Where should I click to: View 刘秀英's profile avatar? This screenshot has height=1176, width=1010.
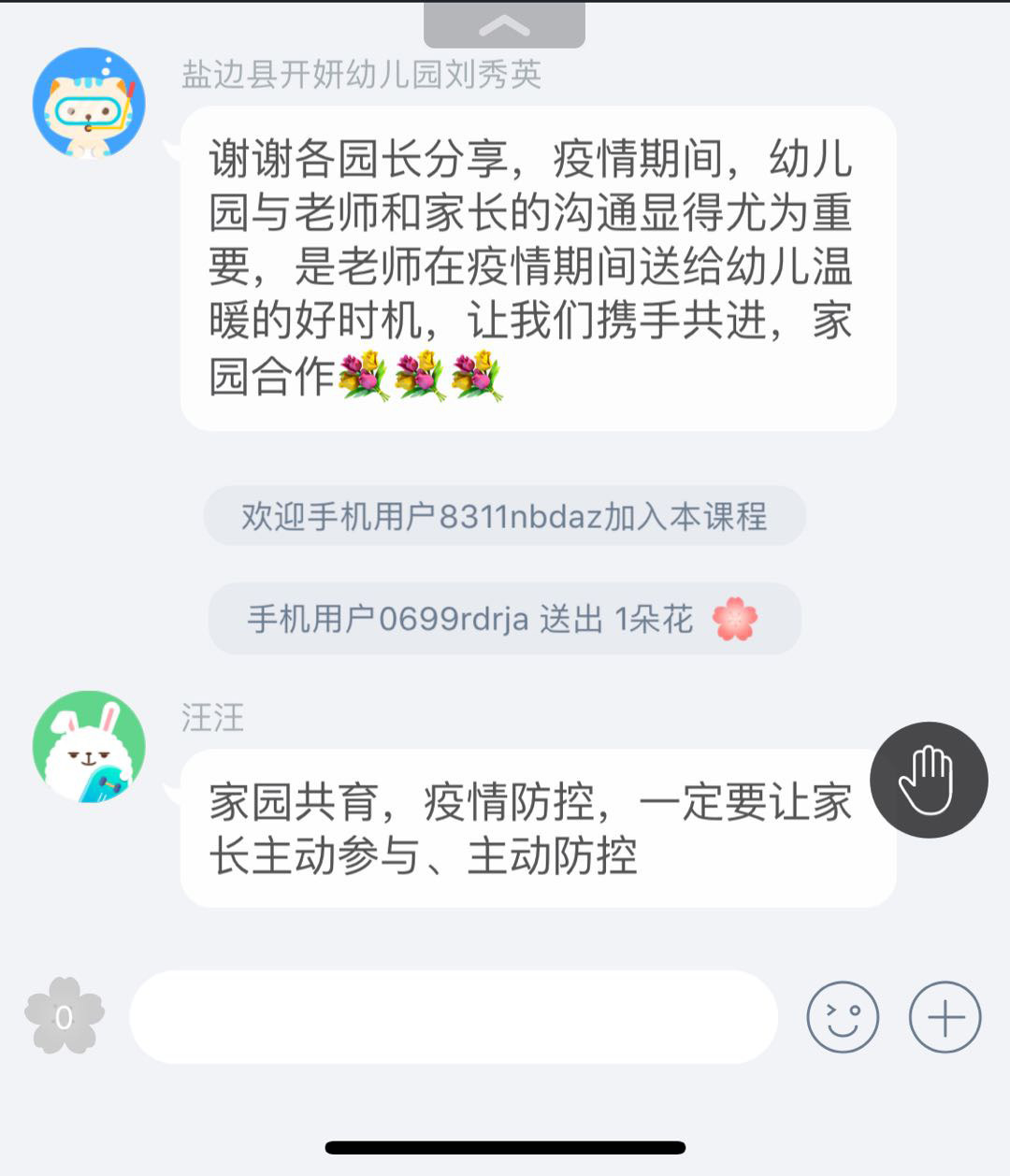pos(89,103)
